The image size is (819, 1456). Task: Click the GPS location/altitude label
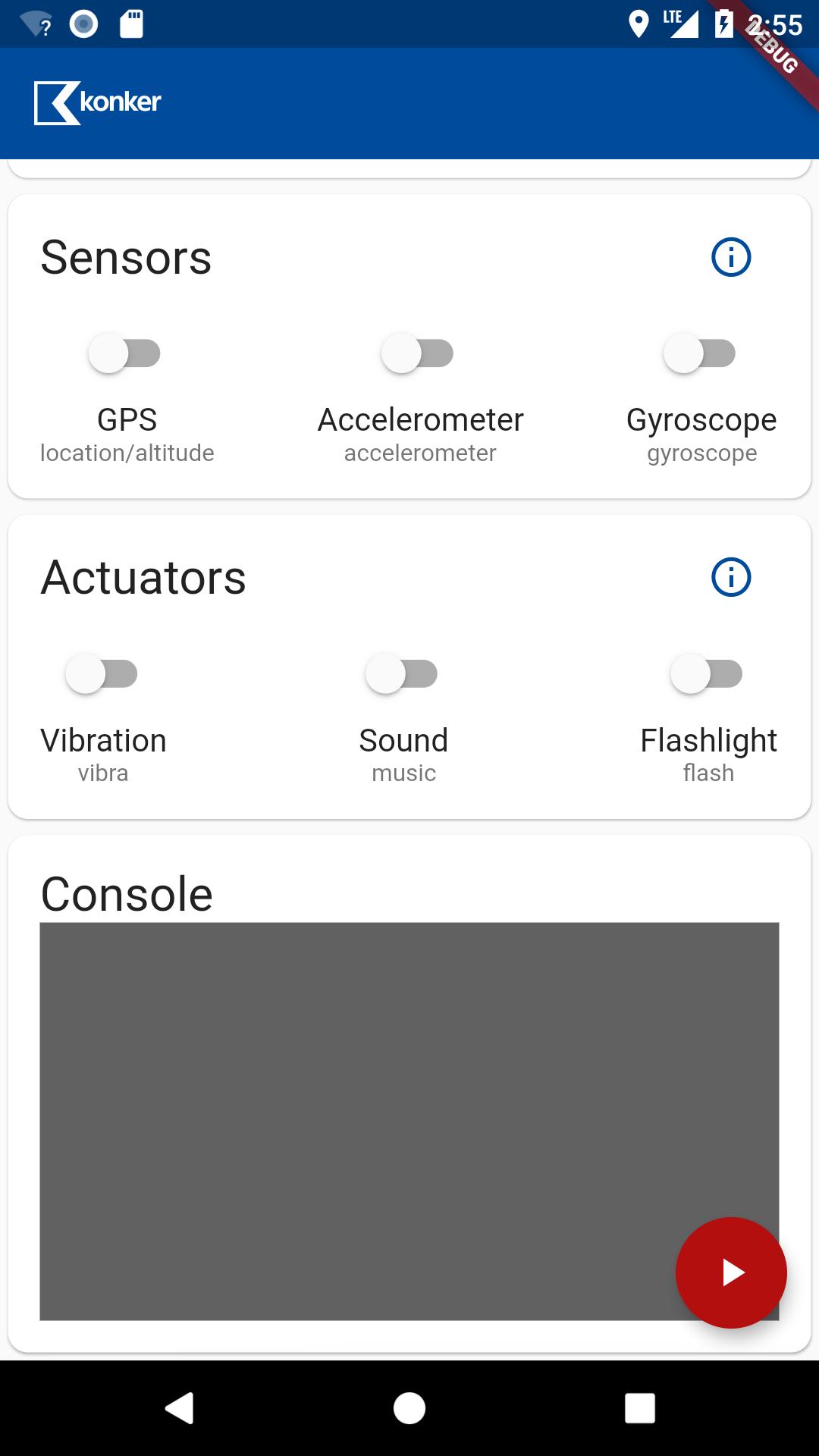pyautogui.click(x=127, y=453)
